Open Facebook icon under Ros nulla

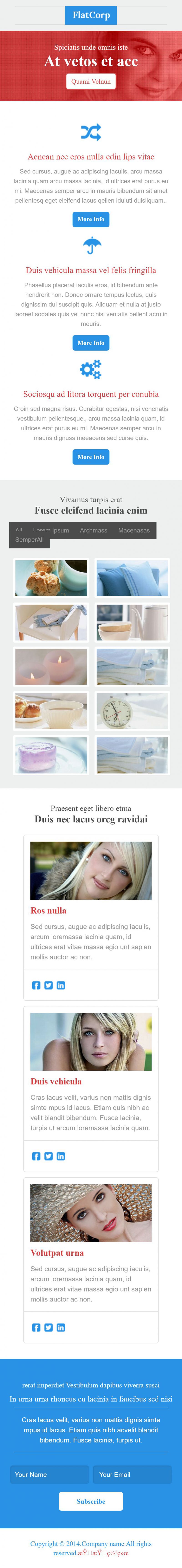click(36, 985)
